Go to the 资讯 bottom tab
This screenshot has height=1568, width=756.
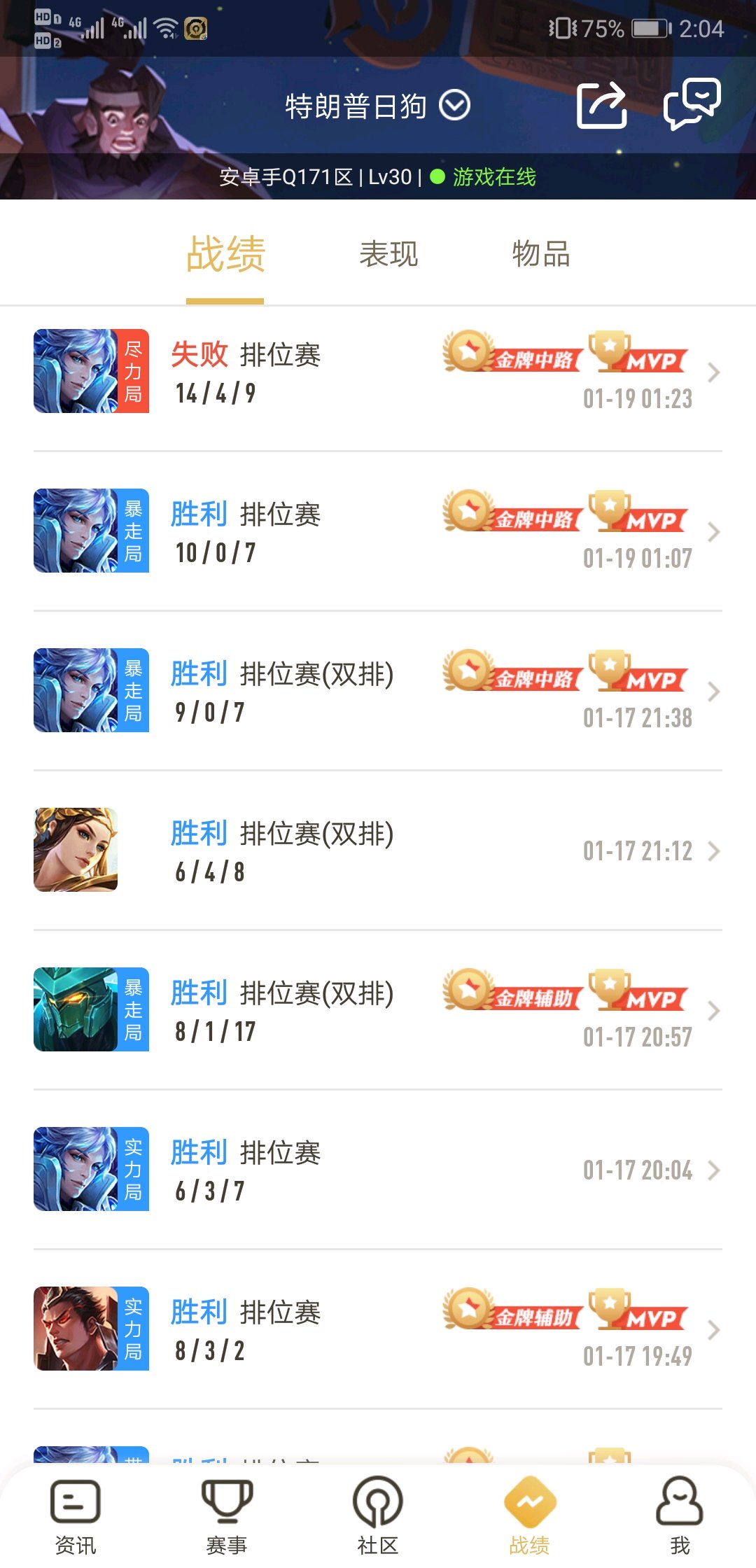[x=76, y=1515]
